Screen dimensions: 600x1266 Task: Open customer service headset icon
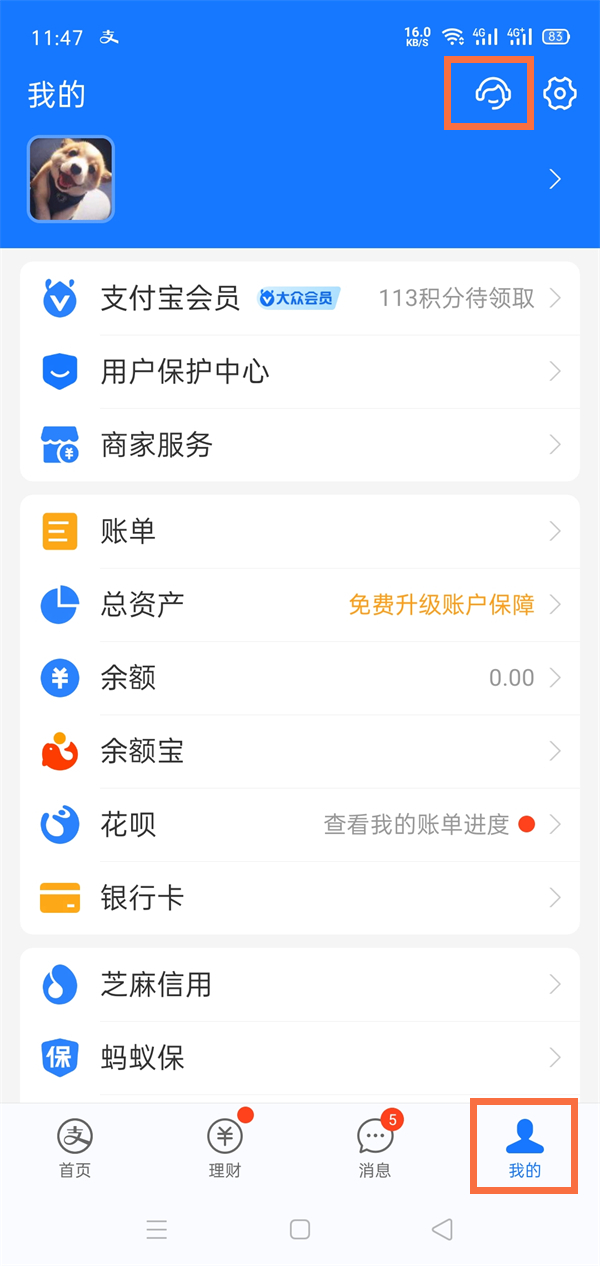click(489, 94)
